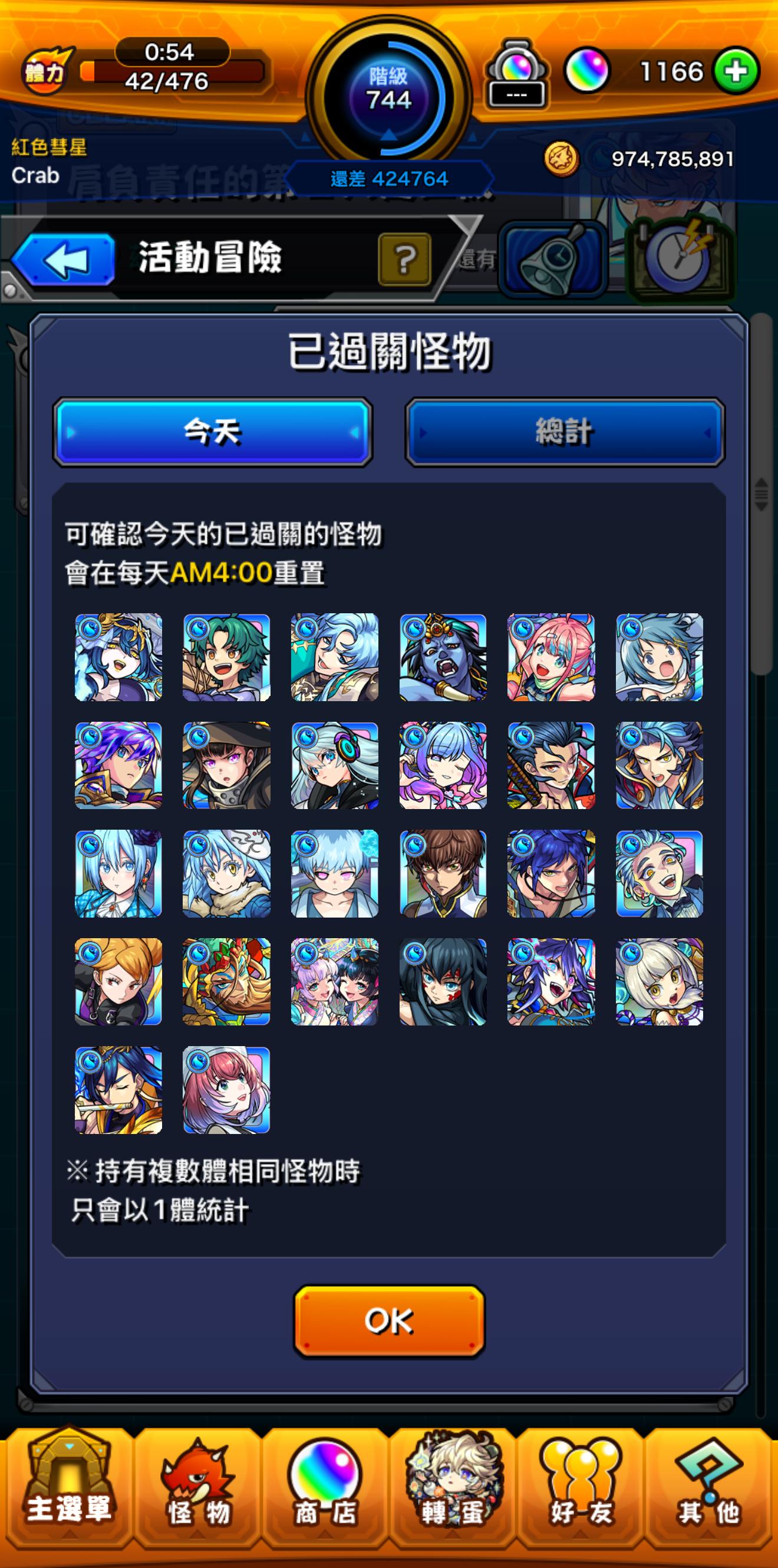Tap the bell timer icon

point(552,259)
